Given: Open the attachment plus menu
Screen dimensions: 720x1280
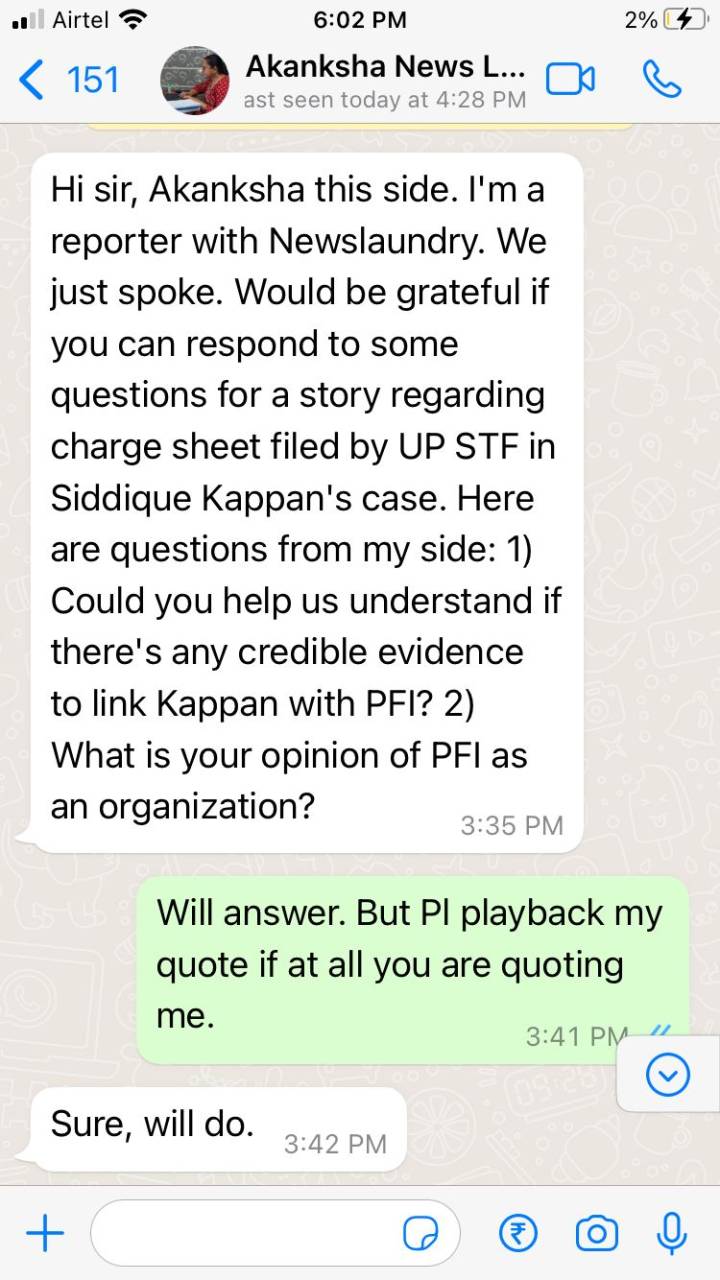Looking at the screenshot, I should coord(45,1234).
